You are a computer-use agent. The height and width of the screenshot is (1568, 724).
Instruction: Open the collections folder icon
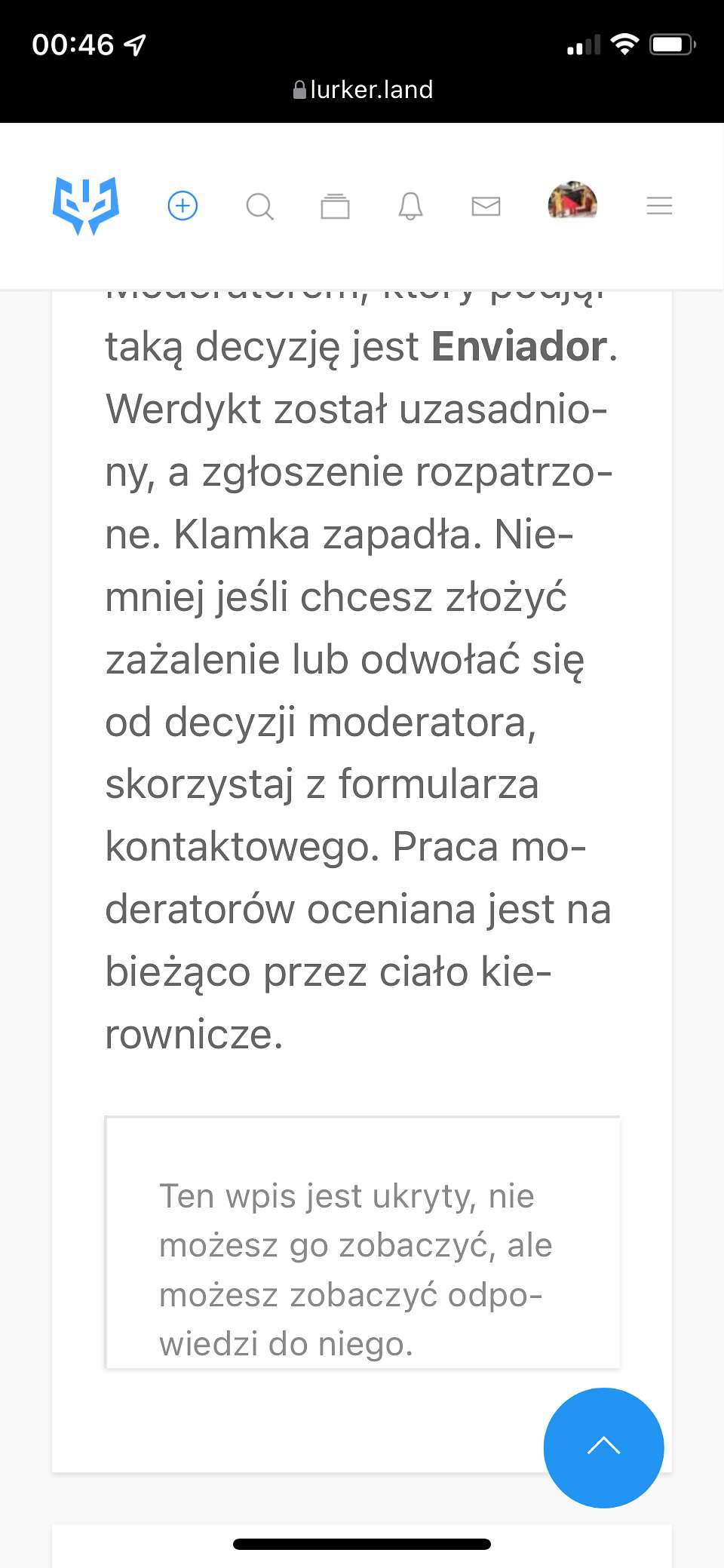tap(335, 206)
